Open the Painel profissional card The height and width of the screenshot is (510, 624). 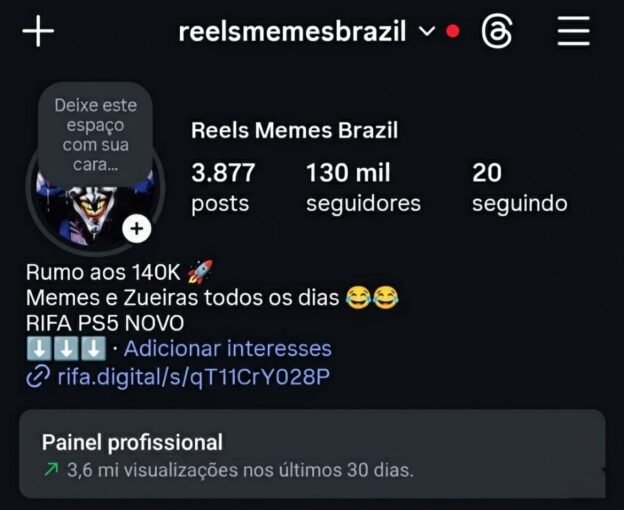[x=312, y=454]
